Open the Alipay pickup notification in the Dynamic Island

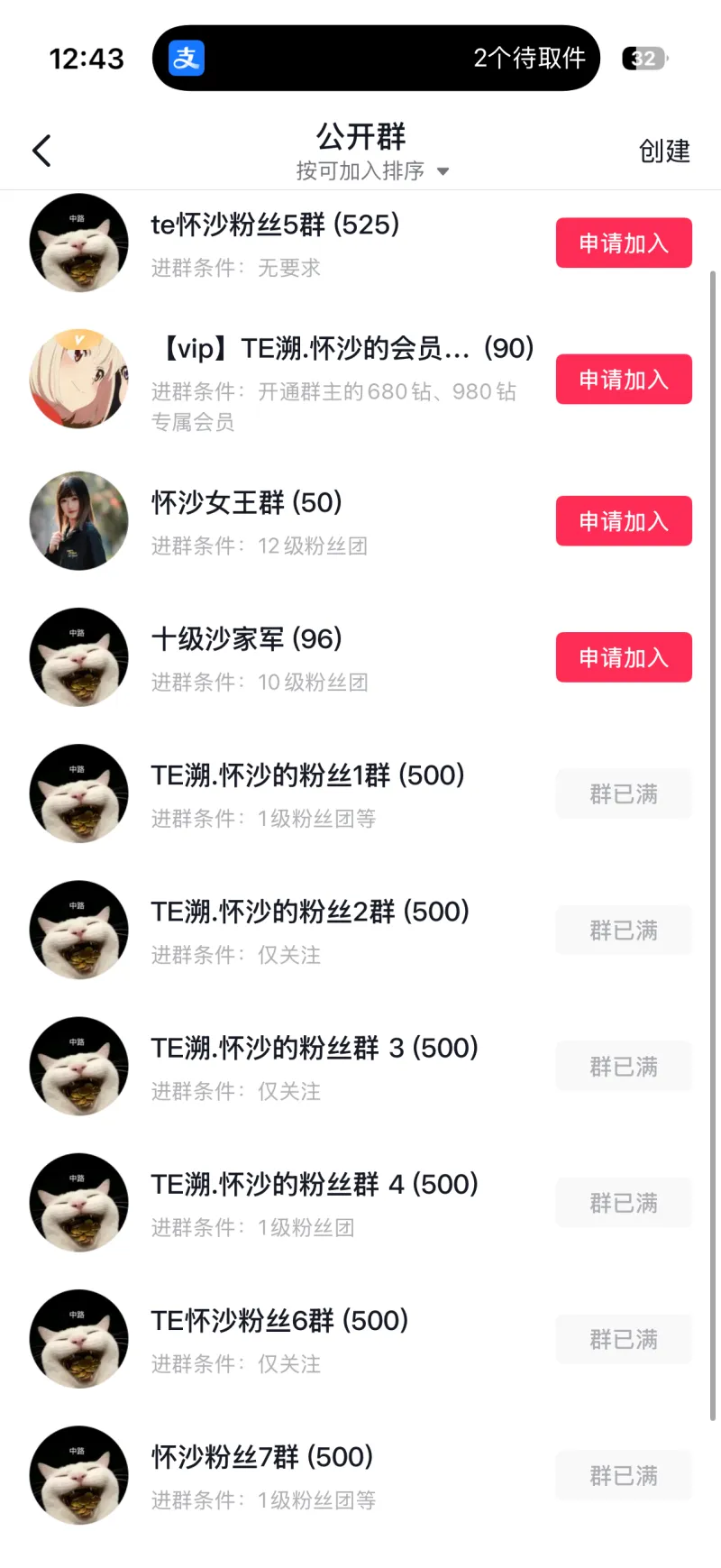click(376, 59)
